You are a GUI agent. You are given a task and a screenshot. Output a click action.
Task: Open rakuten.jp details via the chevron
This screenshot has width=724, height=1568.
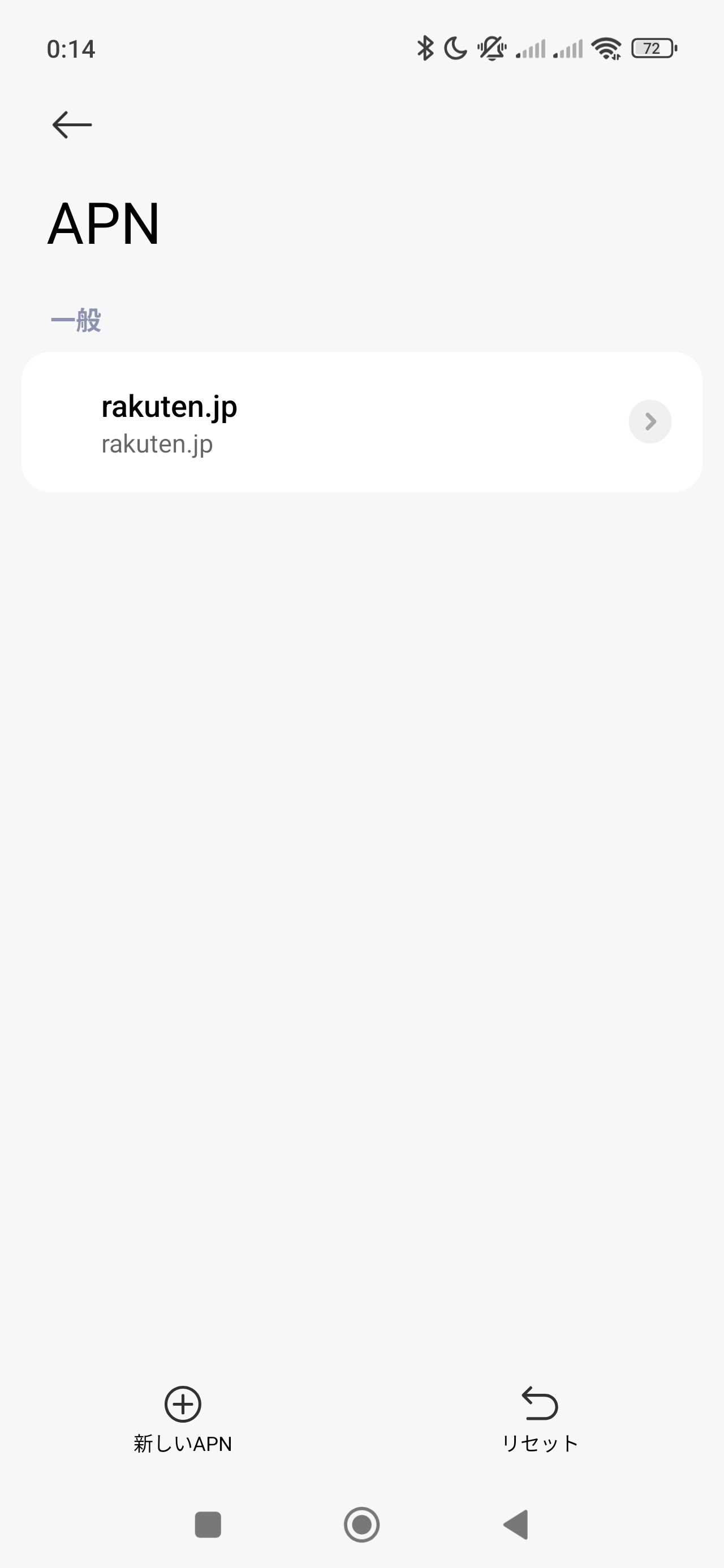pyautogui.click(x=650, y=421)
